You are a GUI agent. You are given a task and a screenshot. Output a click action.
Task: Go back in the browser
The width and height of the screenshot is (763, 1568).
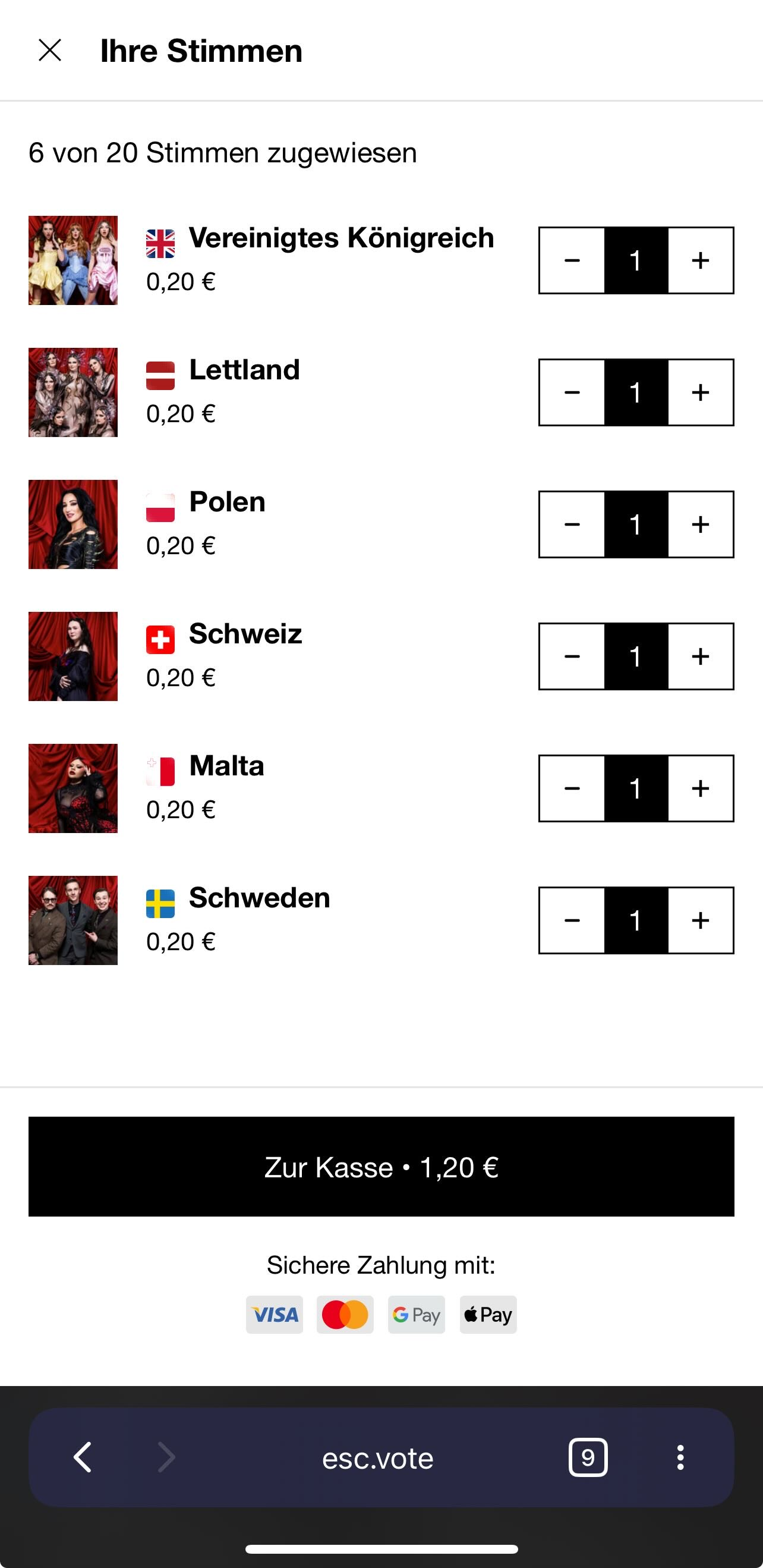click(83, 1457)
